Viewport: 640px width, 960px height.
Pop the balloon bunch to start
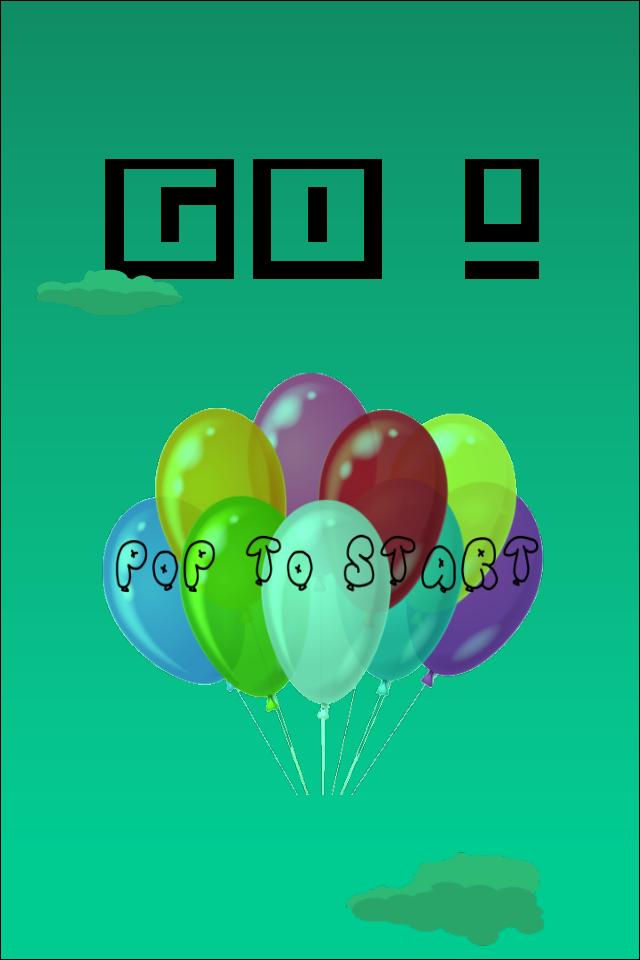pyautogui.click(x=323, y=560)
